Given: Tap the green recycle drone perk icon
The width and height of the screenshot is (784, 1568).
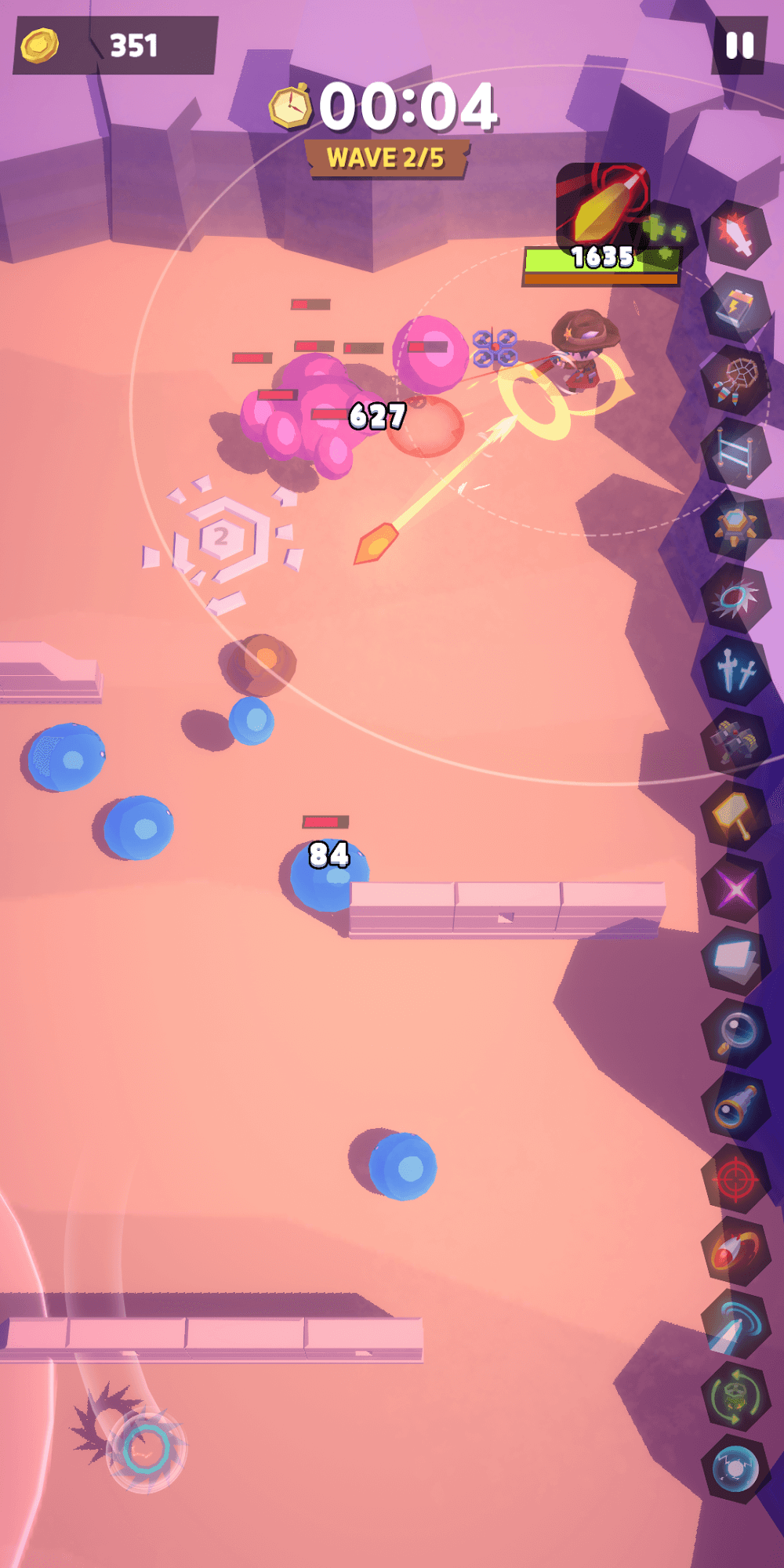Looking at the screenshot, I should (x=735, y=1396).
